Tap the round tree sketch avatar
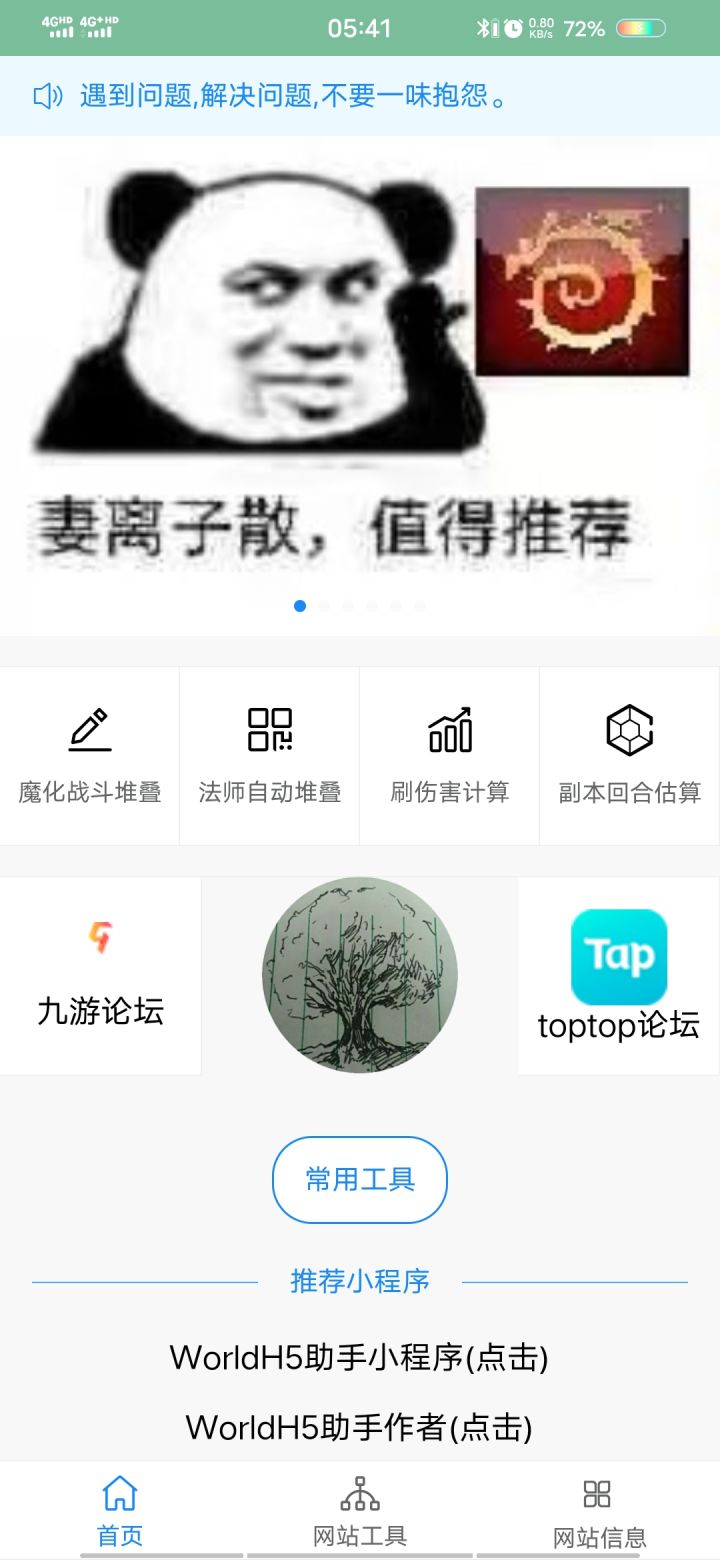The image size is (720, 1560). 360,976
